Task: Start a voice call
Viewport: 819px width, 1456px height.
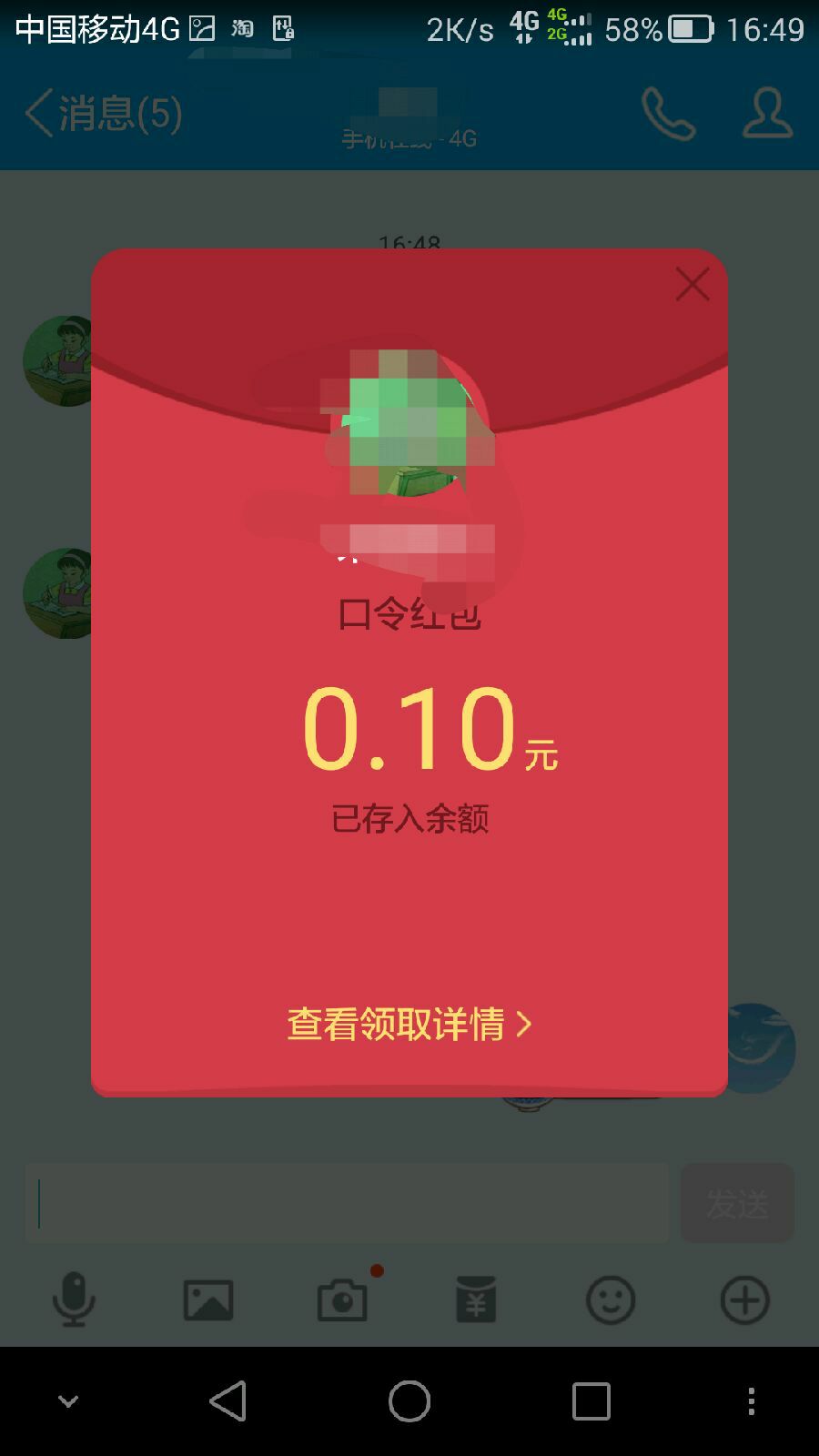Action: tap(669, 114)
